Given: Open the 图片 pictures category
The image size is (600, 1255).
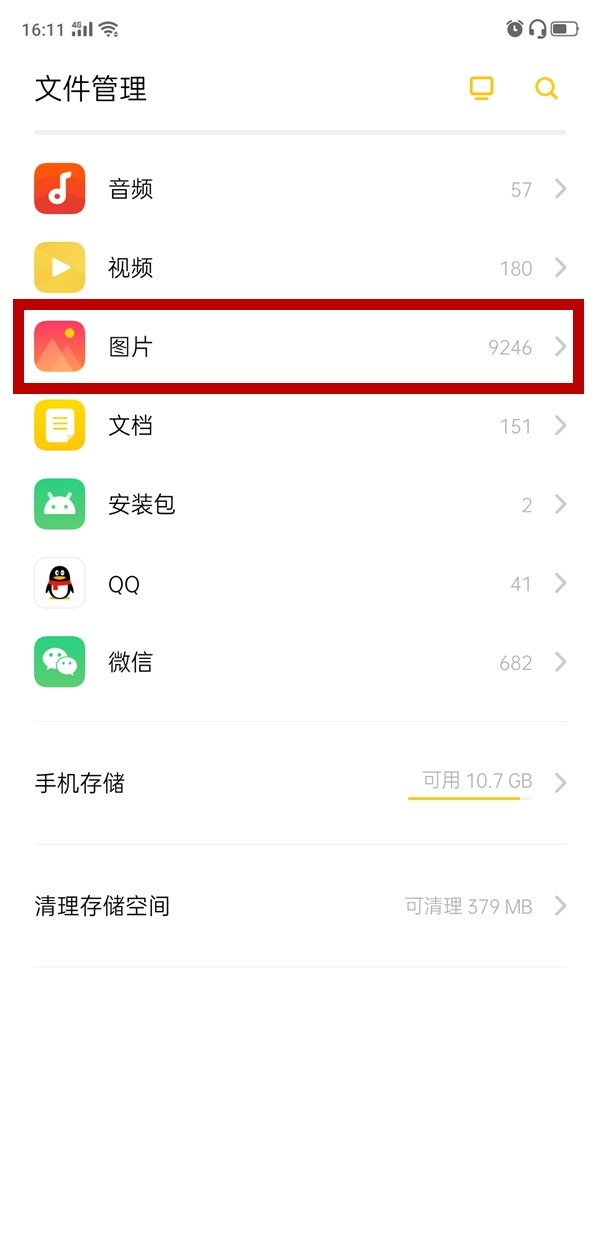Looking at the screenshot, I should (300, 347).
